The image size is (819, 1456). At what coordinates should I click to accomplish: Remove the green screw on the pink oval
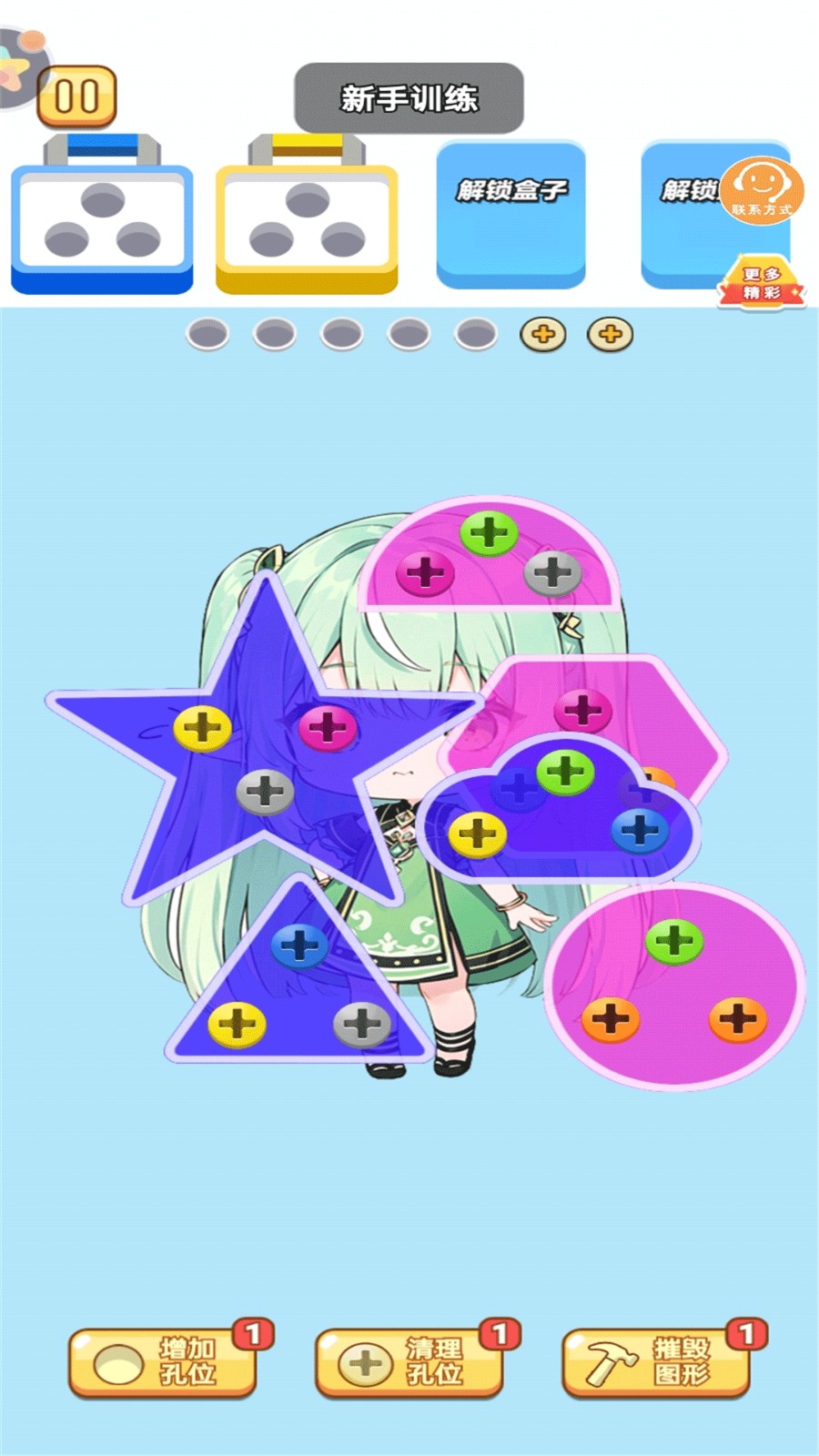(674, 941)
